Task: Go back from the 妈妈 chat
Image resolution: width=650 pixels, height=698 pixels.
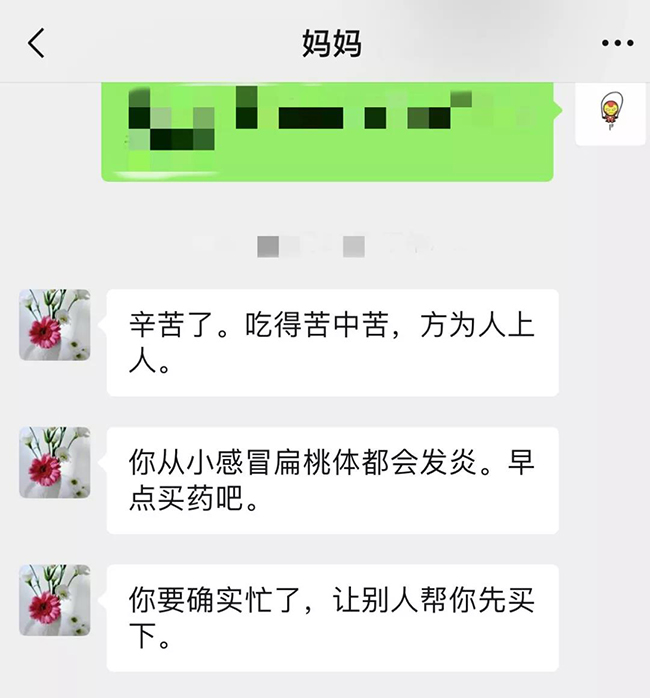Action: click(37, 43)
